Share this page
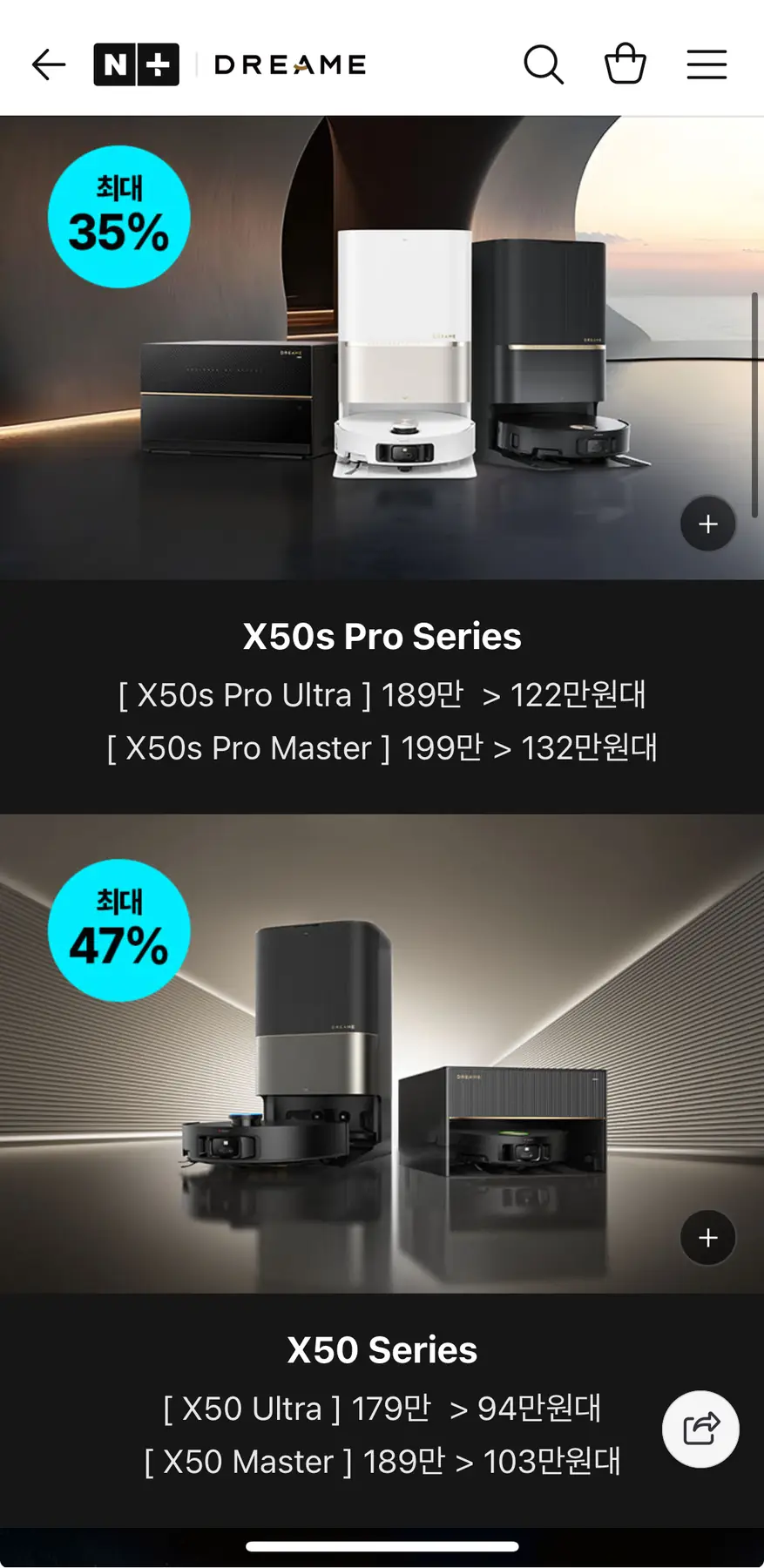764x1568 pixels. point(700,1429)
